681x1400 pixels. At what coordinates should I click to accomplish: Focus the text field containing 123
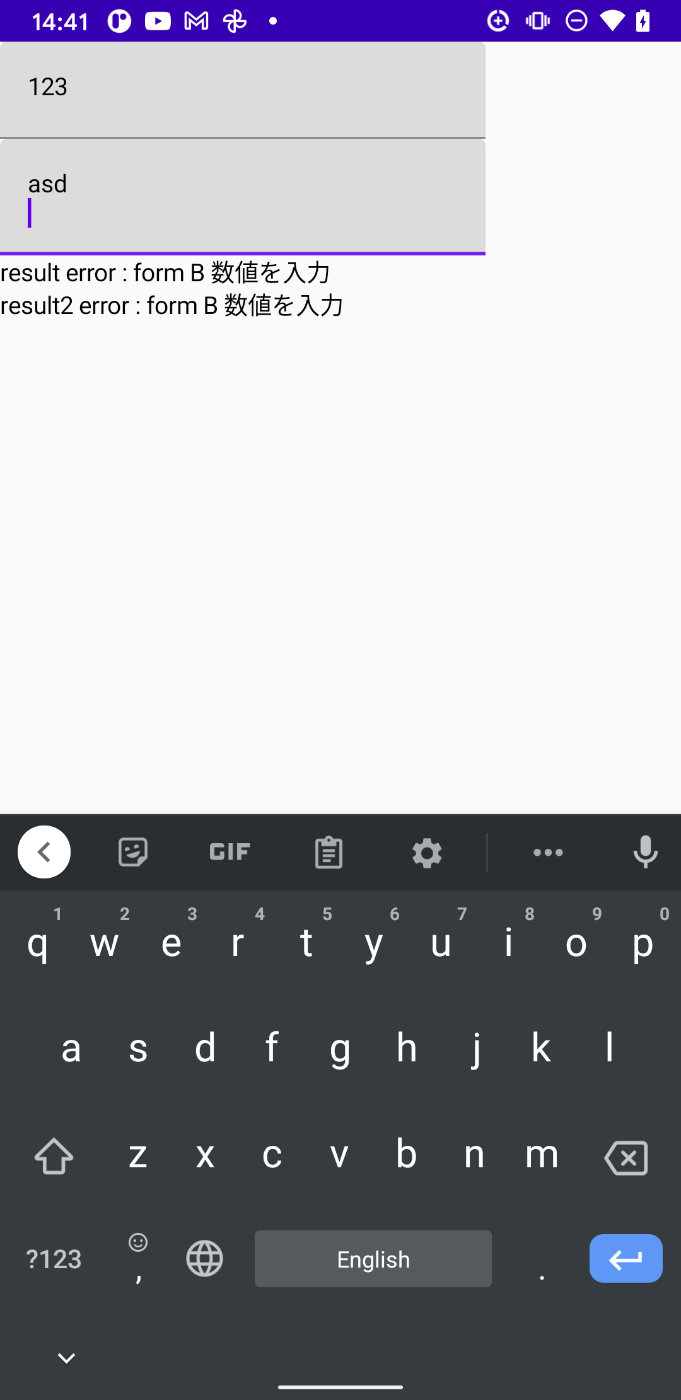[242, 89]
